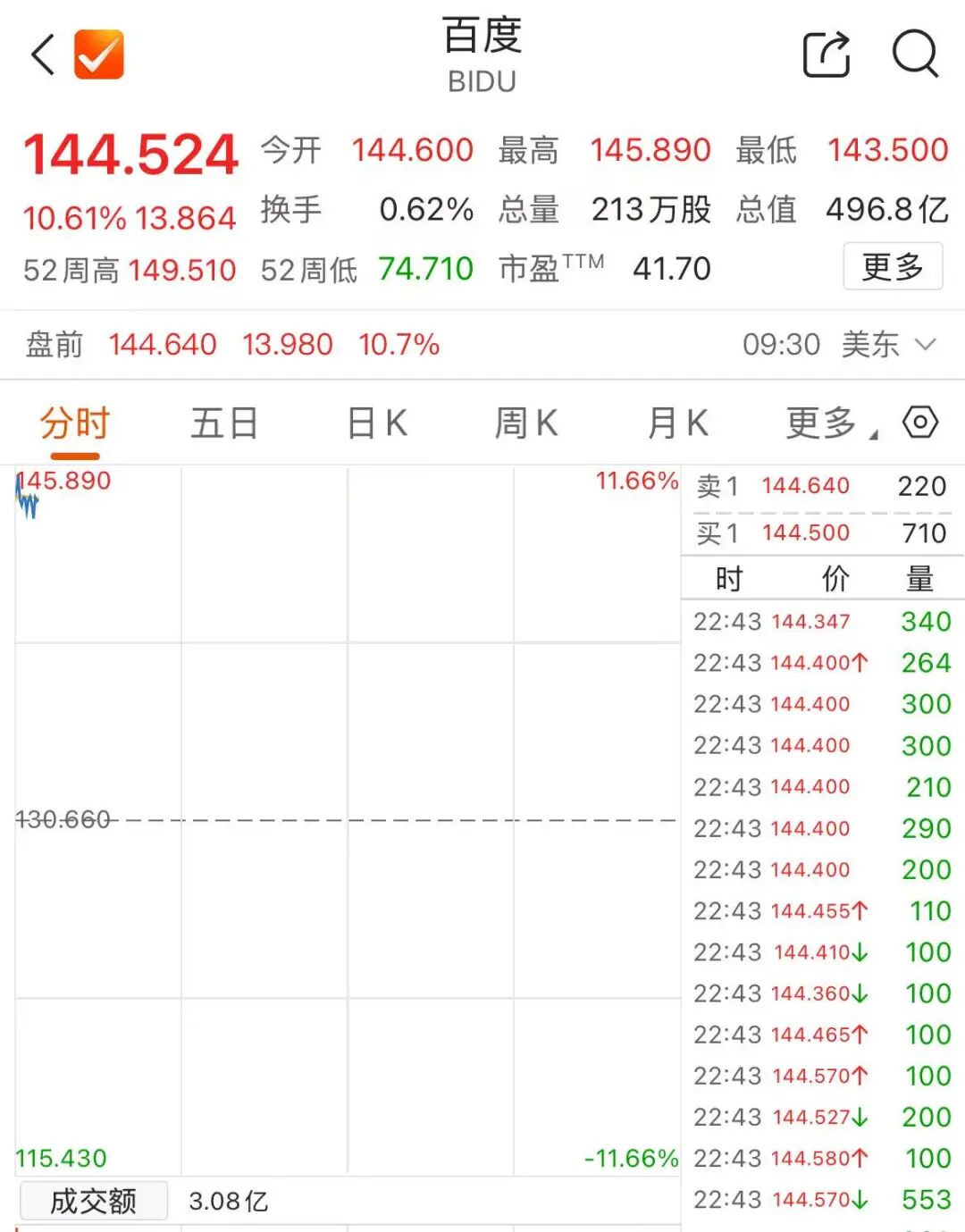
Task: Open stock search magnifier
Action: 915,54
